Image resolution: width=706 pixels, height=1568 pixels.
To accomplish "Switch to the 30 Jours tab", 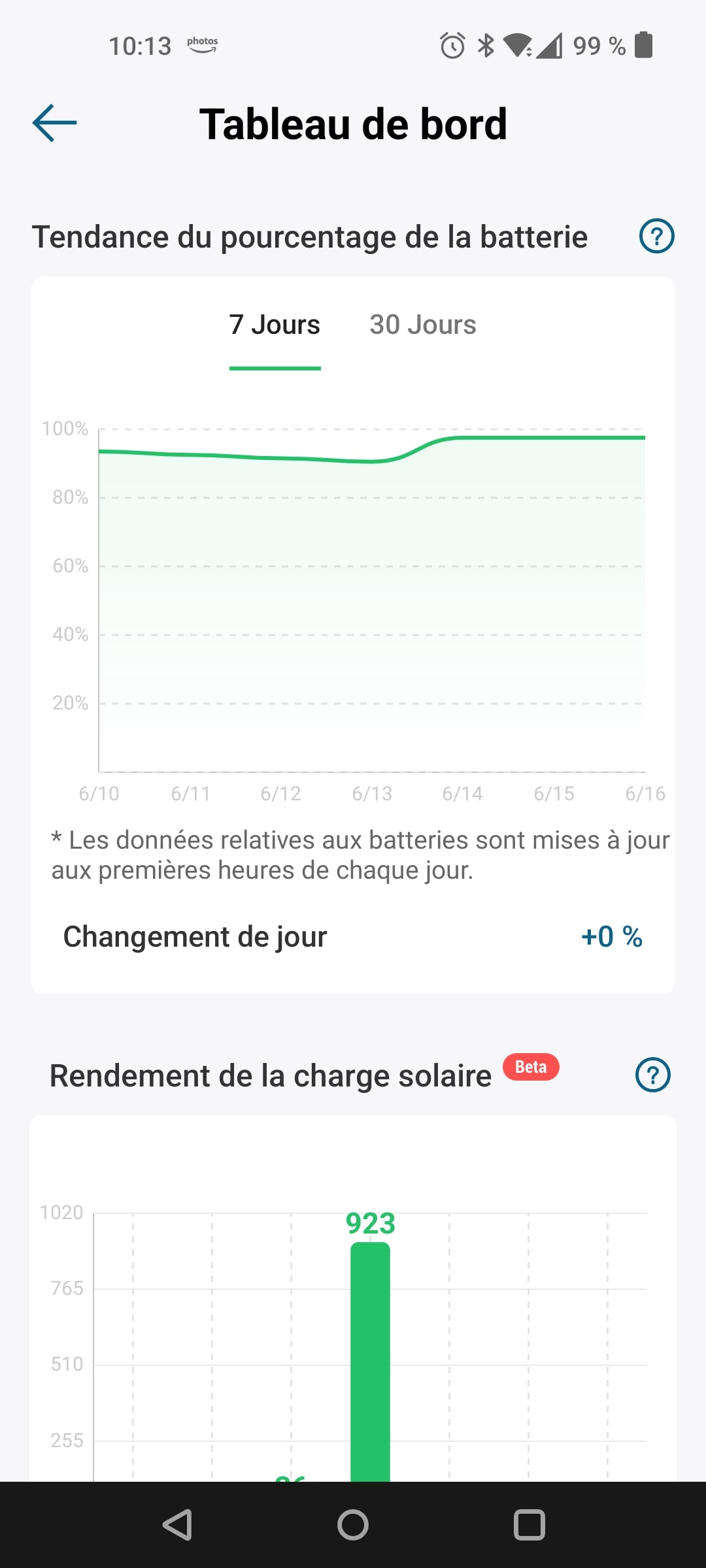I will pyautogui.click(x=422, y=325).
